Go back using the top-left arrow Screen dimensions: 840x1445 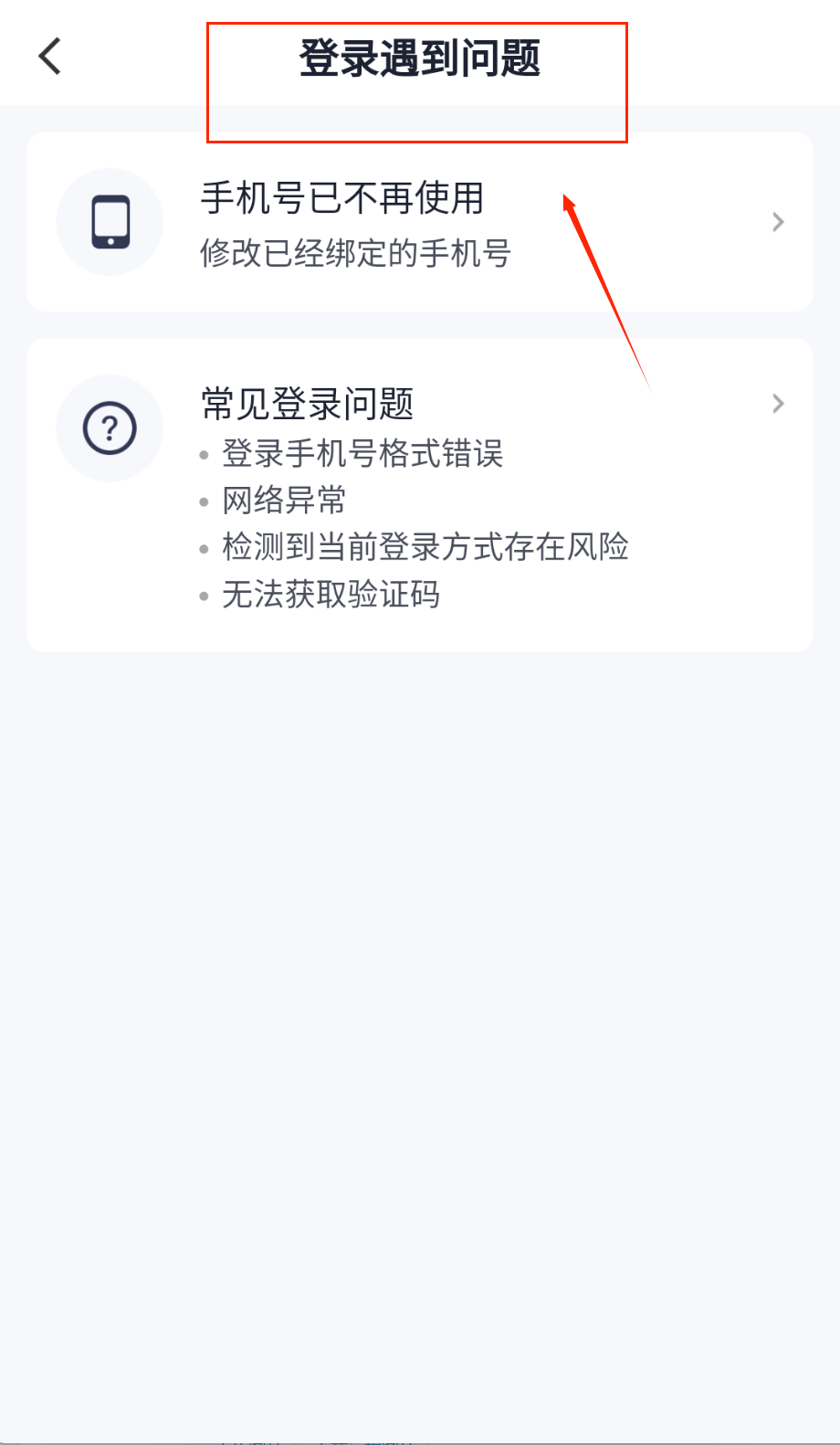pos(50,57)
